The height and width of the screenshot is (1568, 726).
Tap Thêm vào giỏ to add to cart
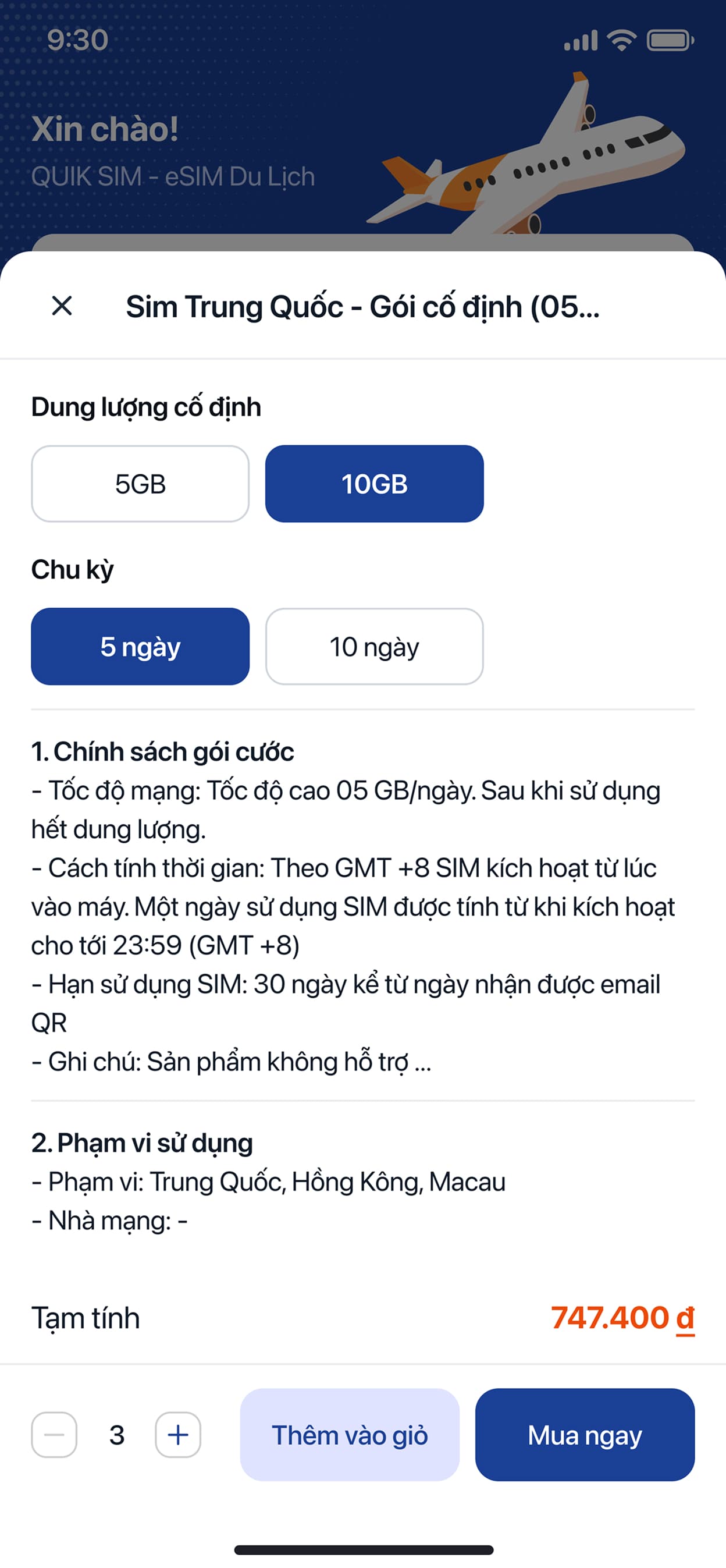(x=350, y=1435)
